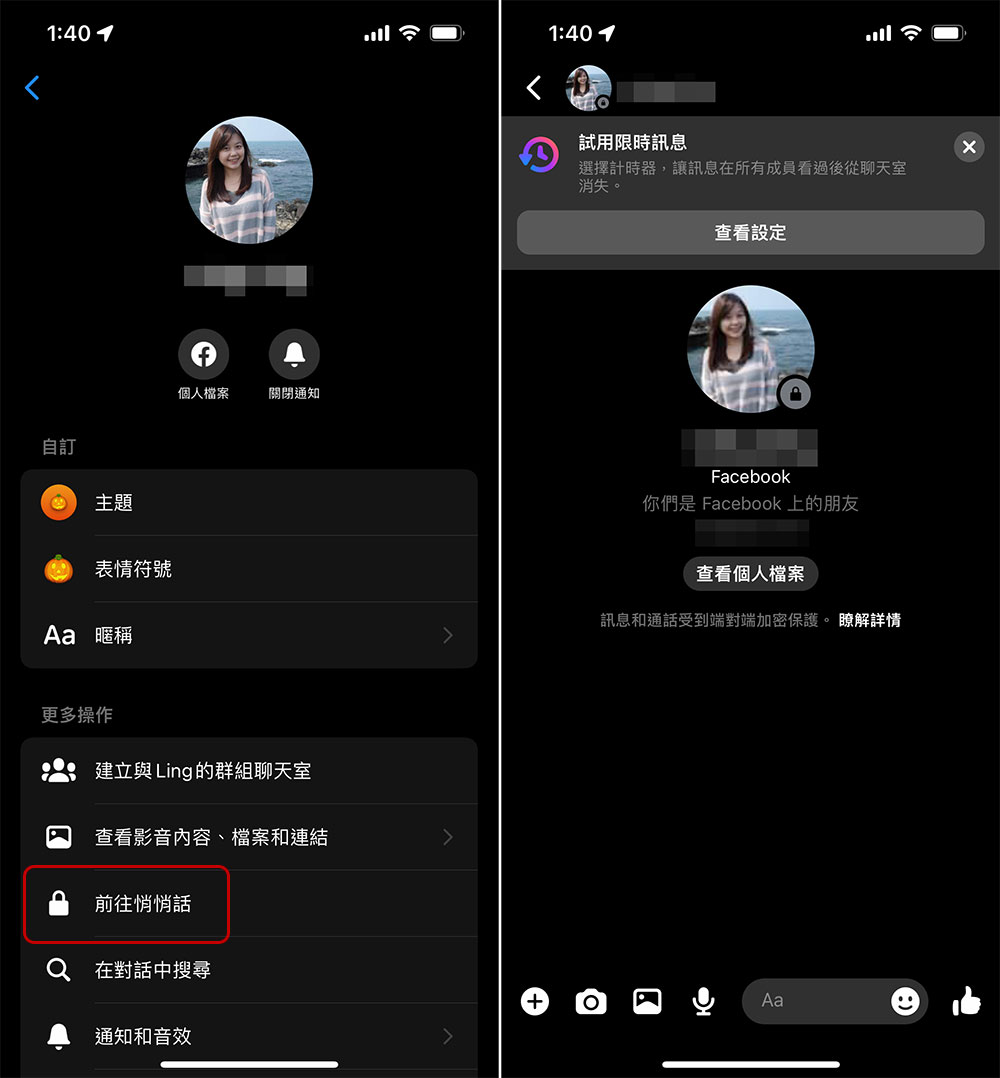Open the photo gallery icon
Viewport: 1000px width, 1078px height.
[647, 1001]
